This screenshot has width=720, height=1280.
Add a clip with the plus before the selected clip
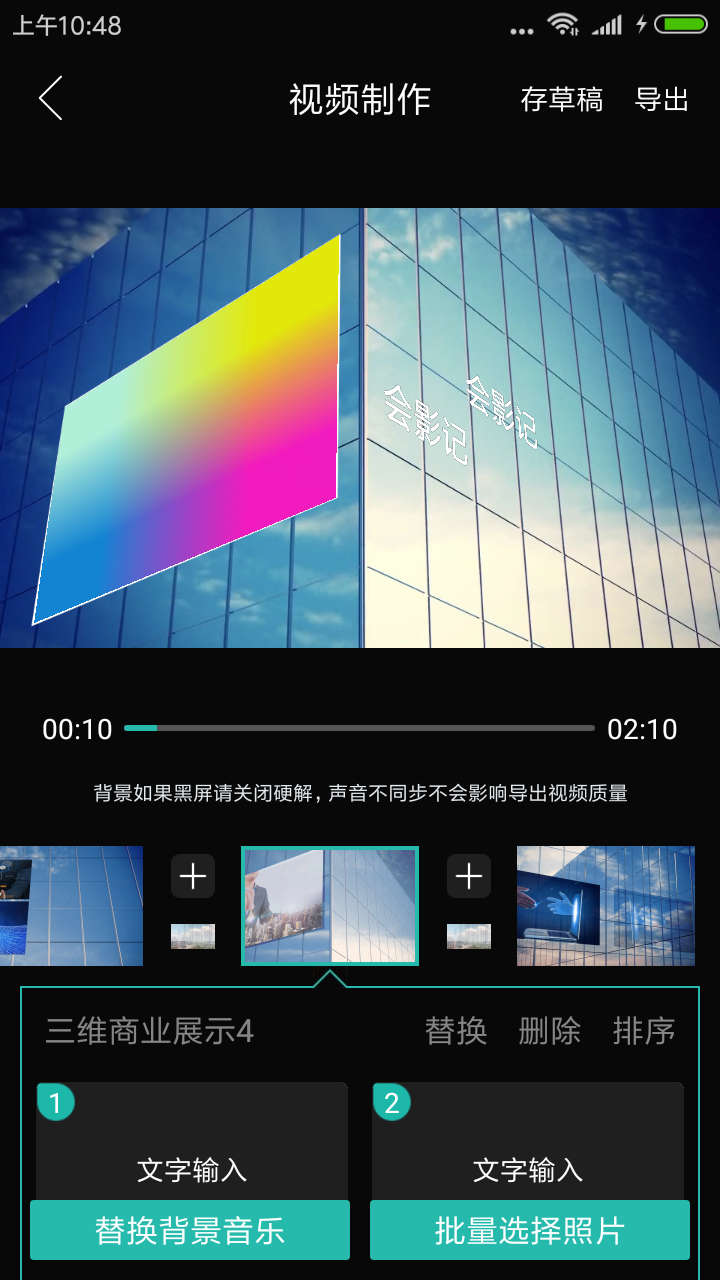[x=193, y=877]
